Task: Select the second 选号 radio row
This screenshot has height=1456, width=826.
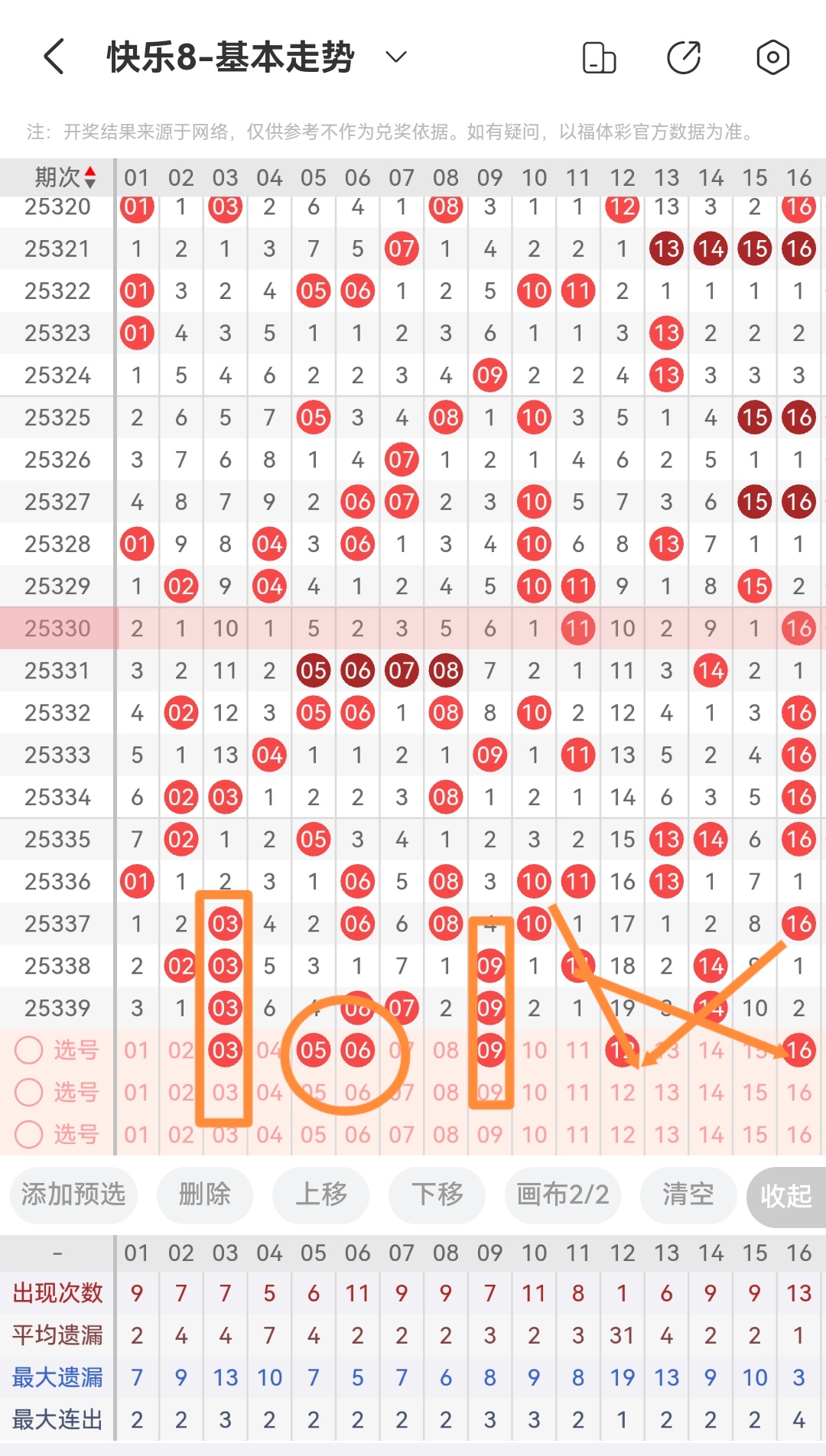Action: [29, 1092]
